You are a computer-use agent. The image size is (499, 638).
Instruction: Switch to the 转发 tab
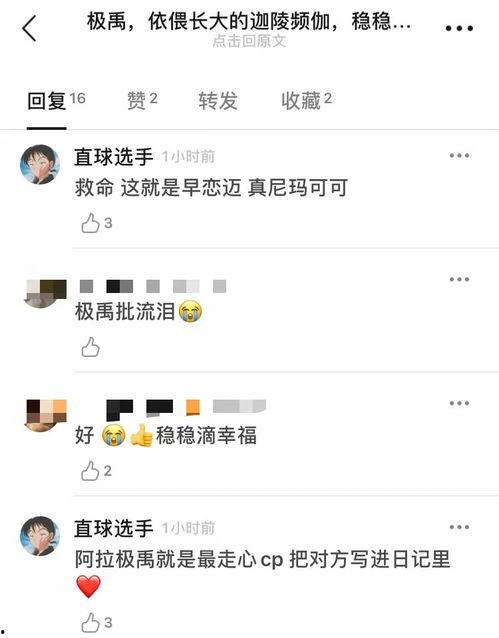point(218,101)
